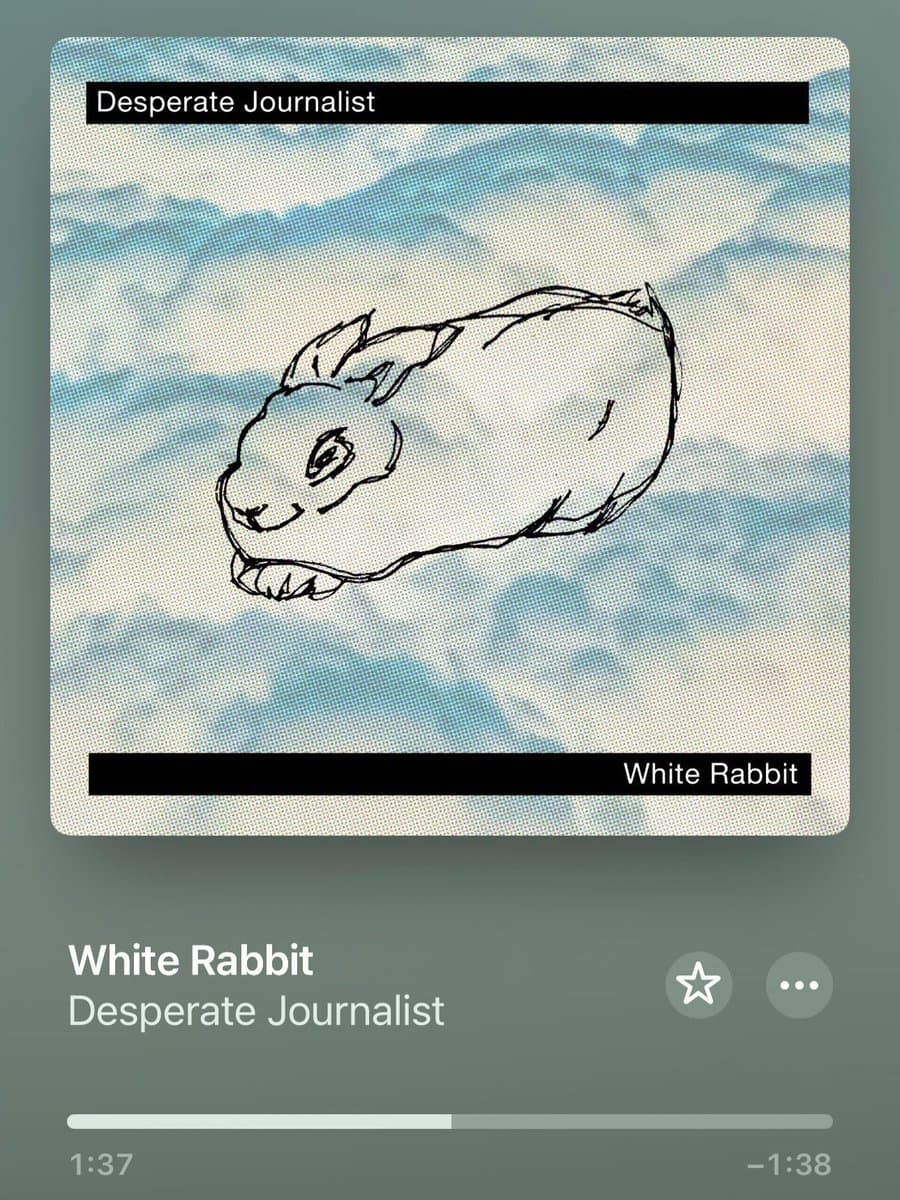
Task: Open the White Rabbit album artwork
Action: click(x=450, y=436)
